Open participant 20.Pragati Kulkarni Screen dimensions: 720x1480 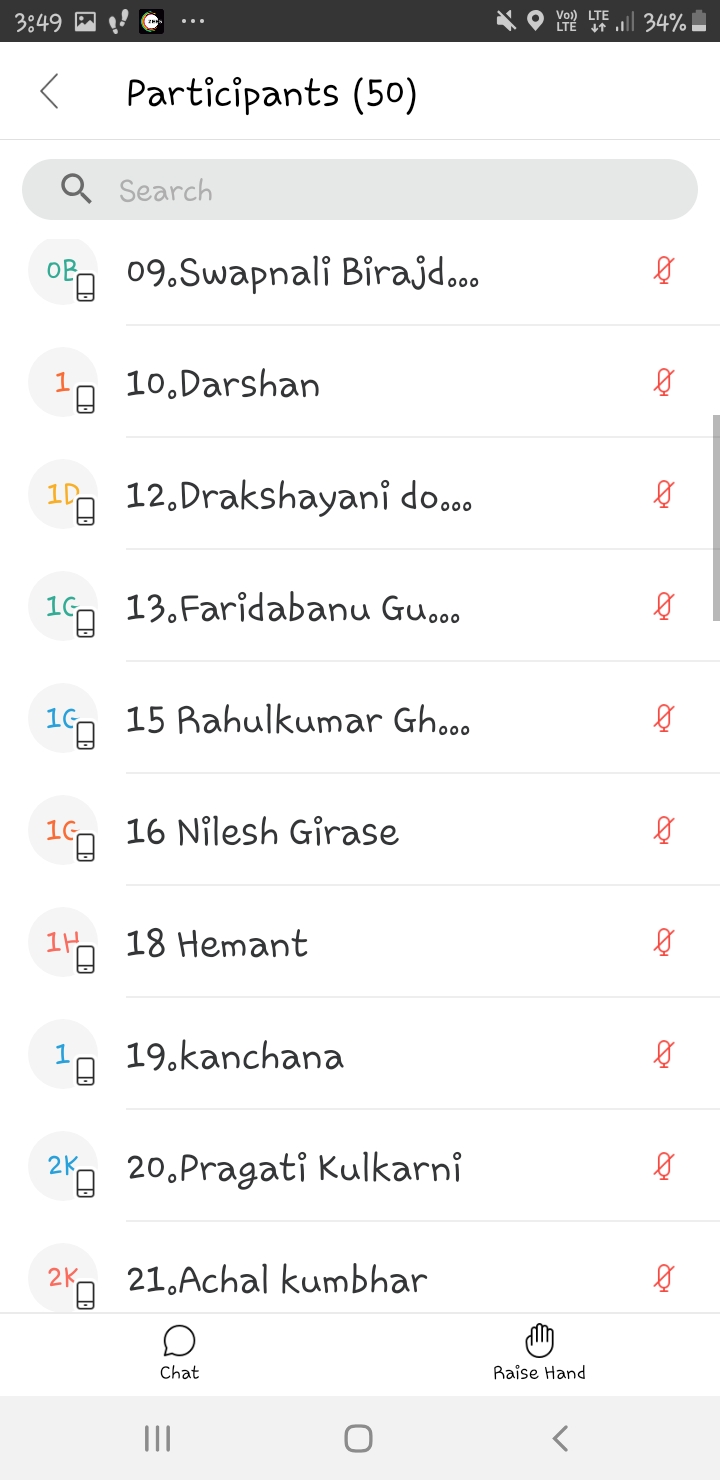[x=360, y=1167]
